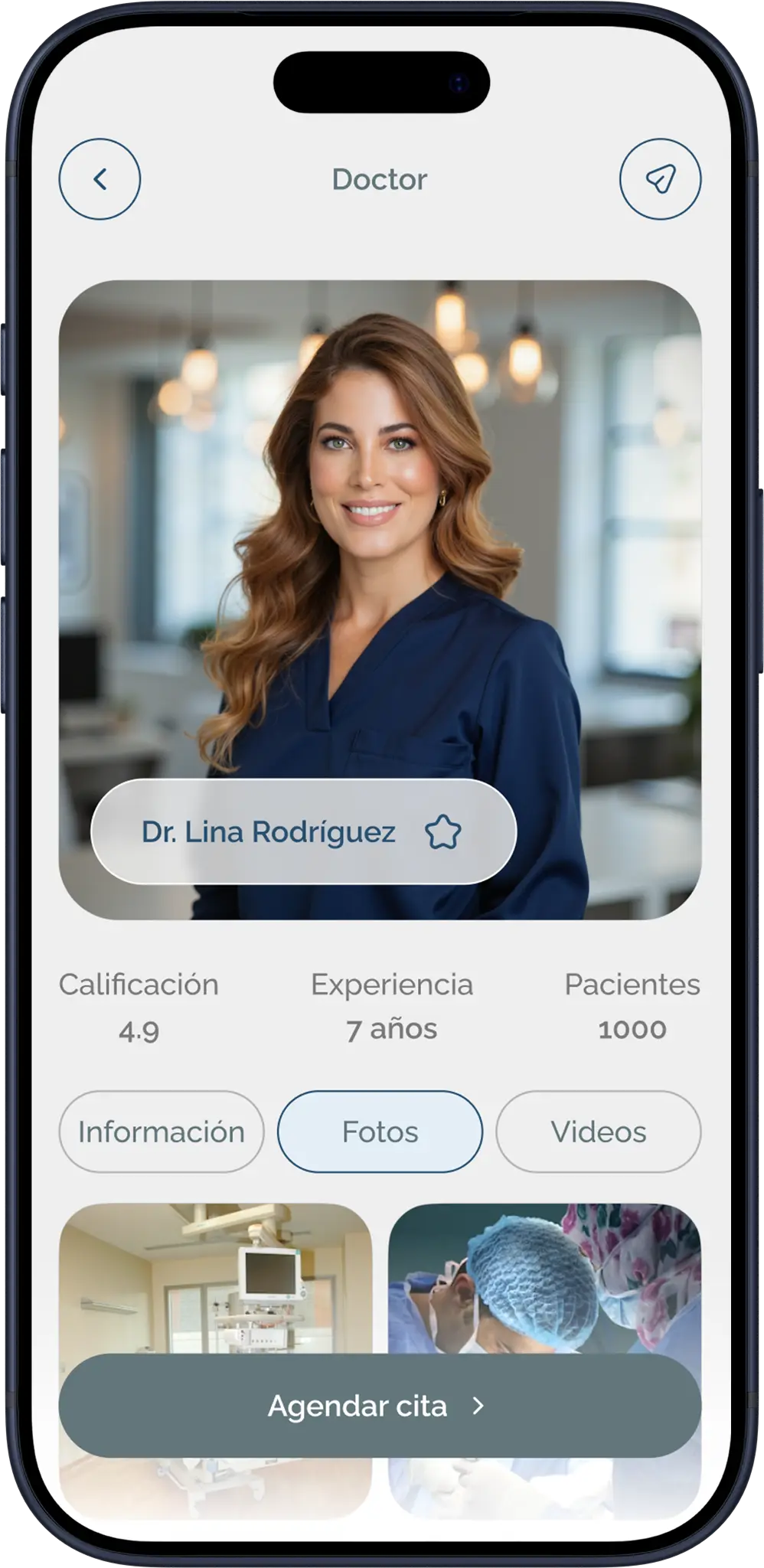
Task: Tap the back arrow to leave Doctor profile
Action: click(x=99, y=178)
